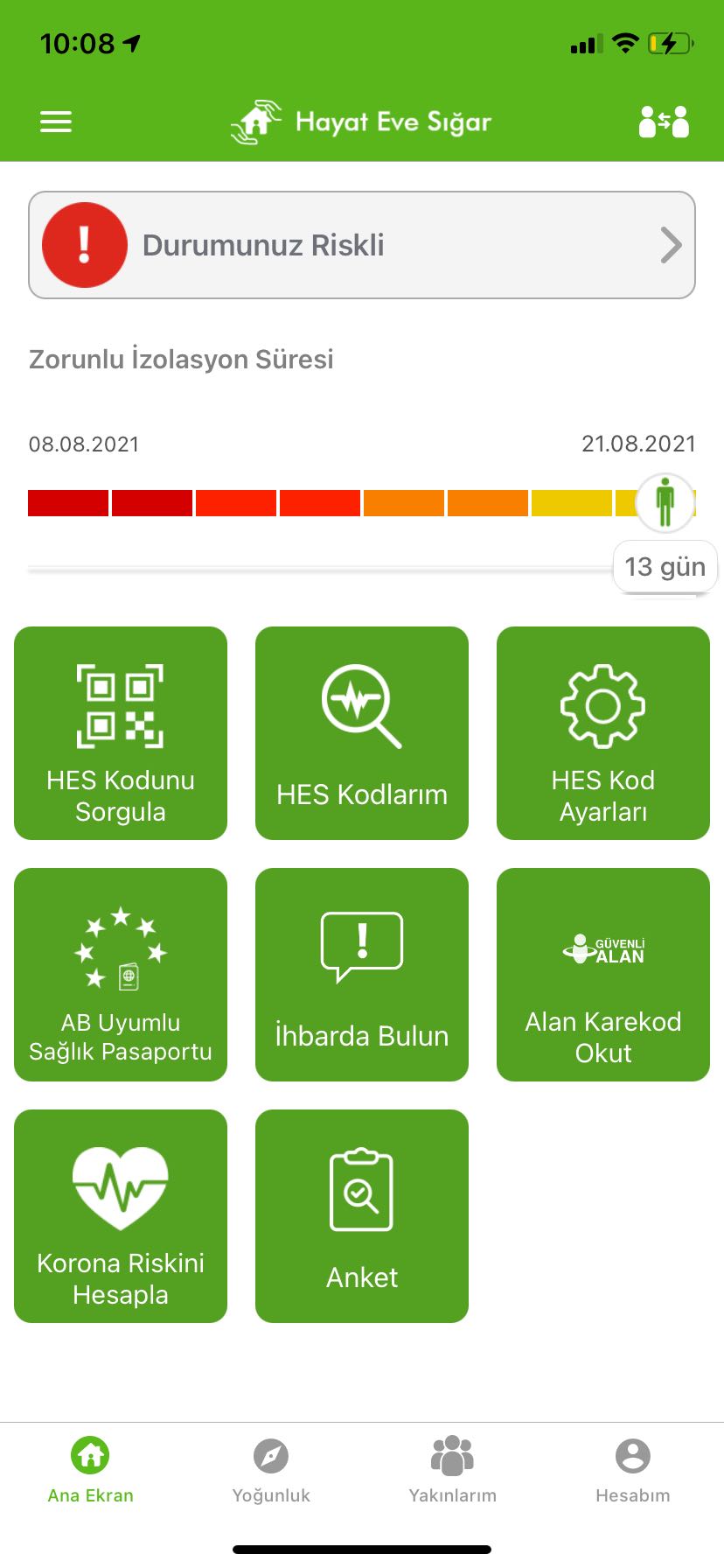Go to HES Kod Ayarları
This screenshot has width=724, height=1568.
pyautogui.click(x=603, y=733)
